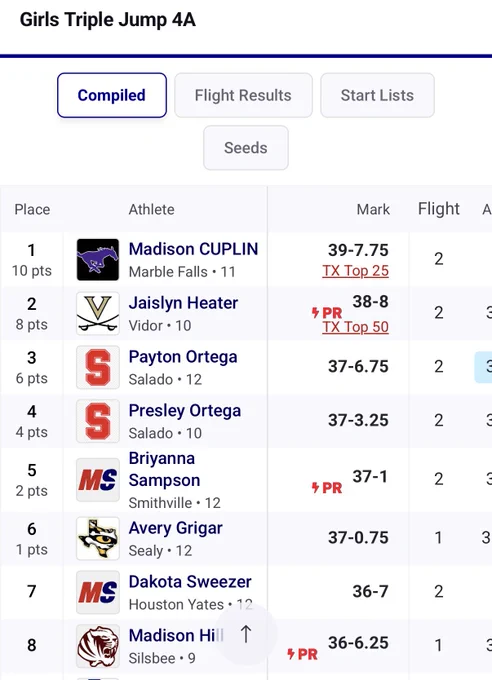Open Madison CUPLIN's athlete profile
Screen dimensions: 492x680
pos(194,249)
